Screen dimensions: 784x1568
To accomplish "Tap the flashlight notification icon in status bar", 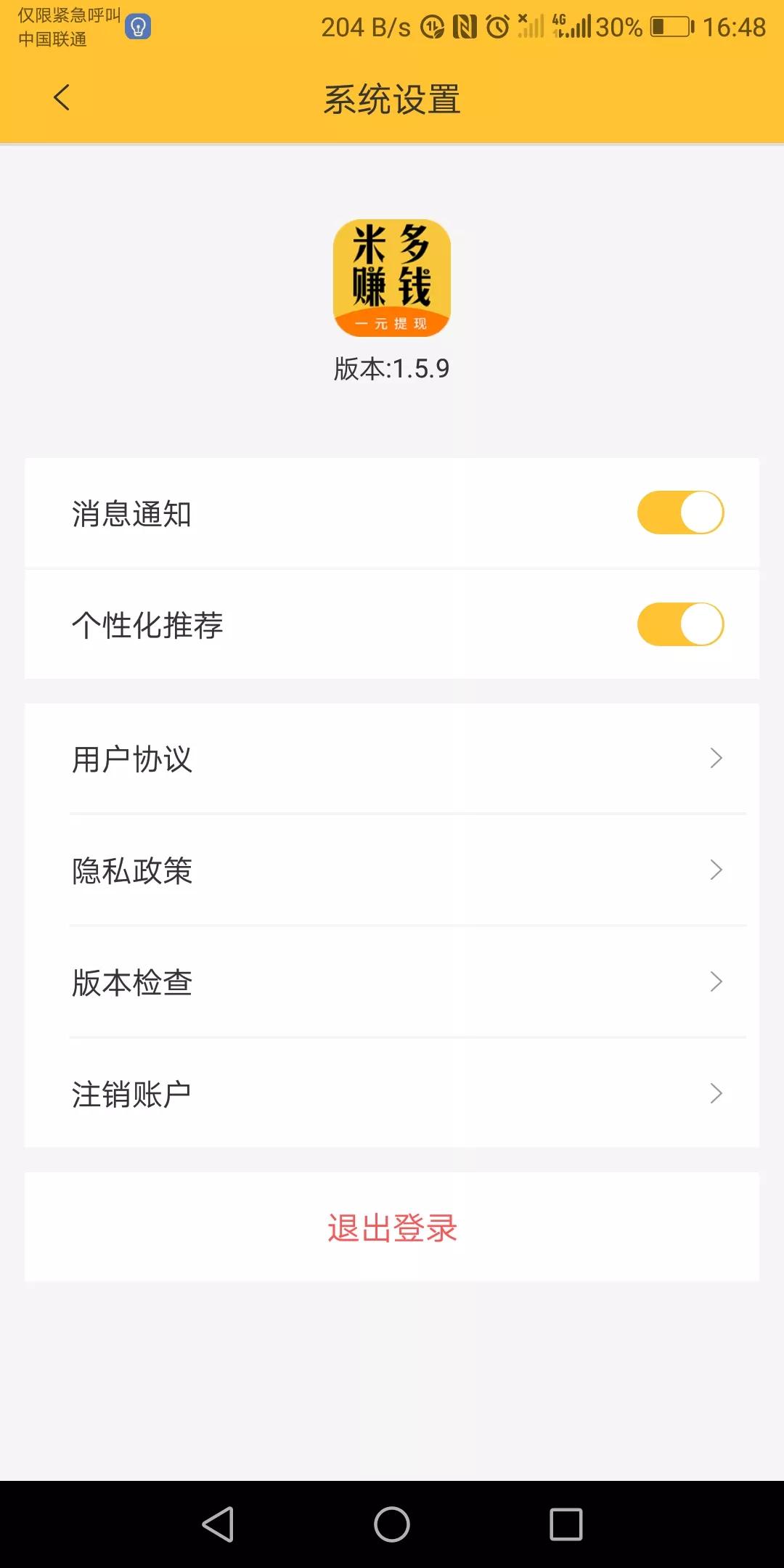I will tap(138, 28).
